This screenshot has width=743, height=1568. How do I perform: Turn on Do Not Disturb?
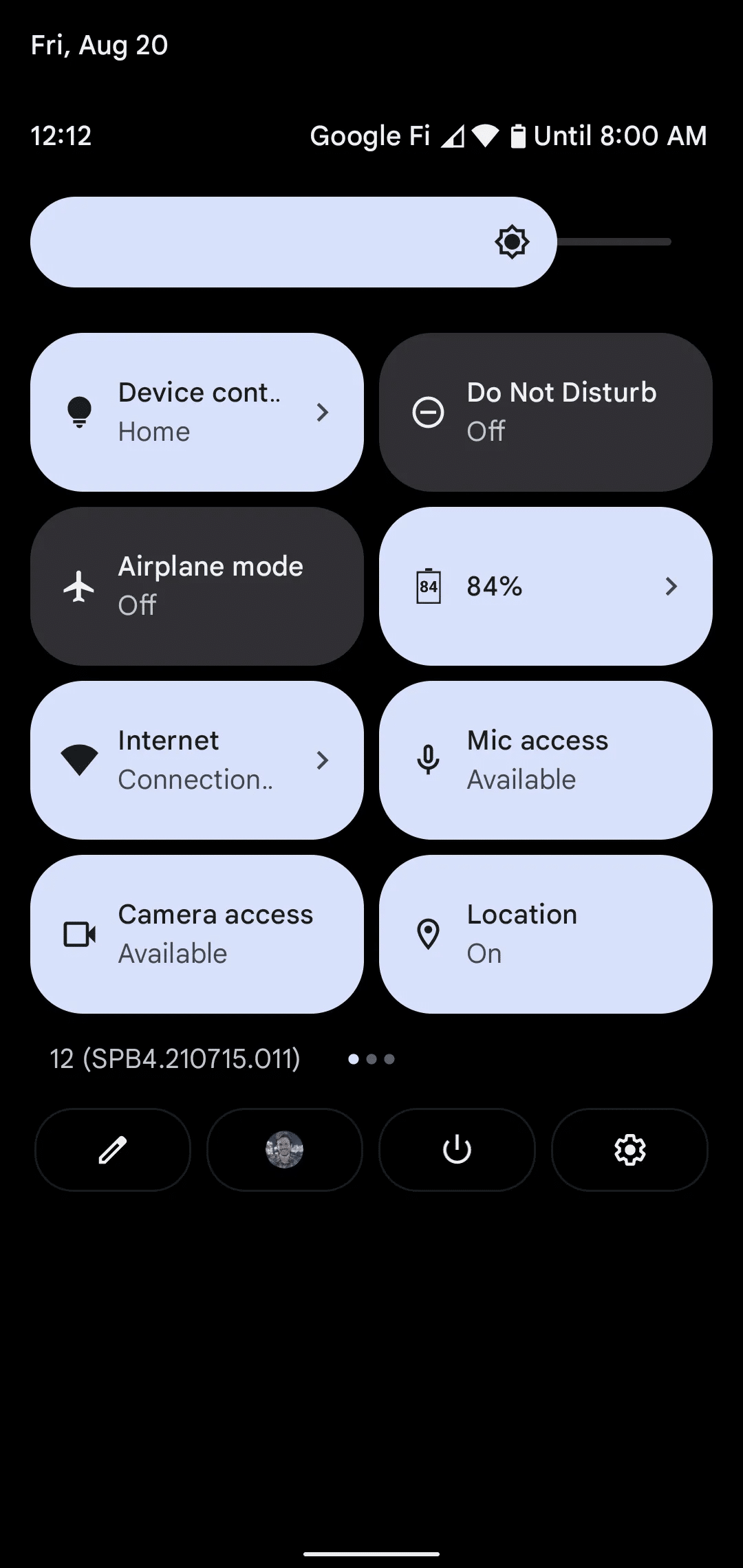546,412
